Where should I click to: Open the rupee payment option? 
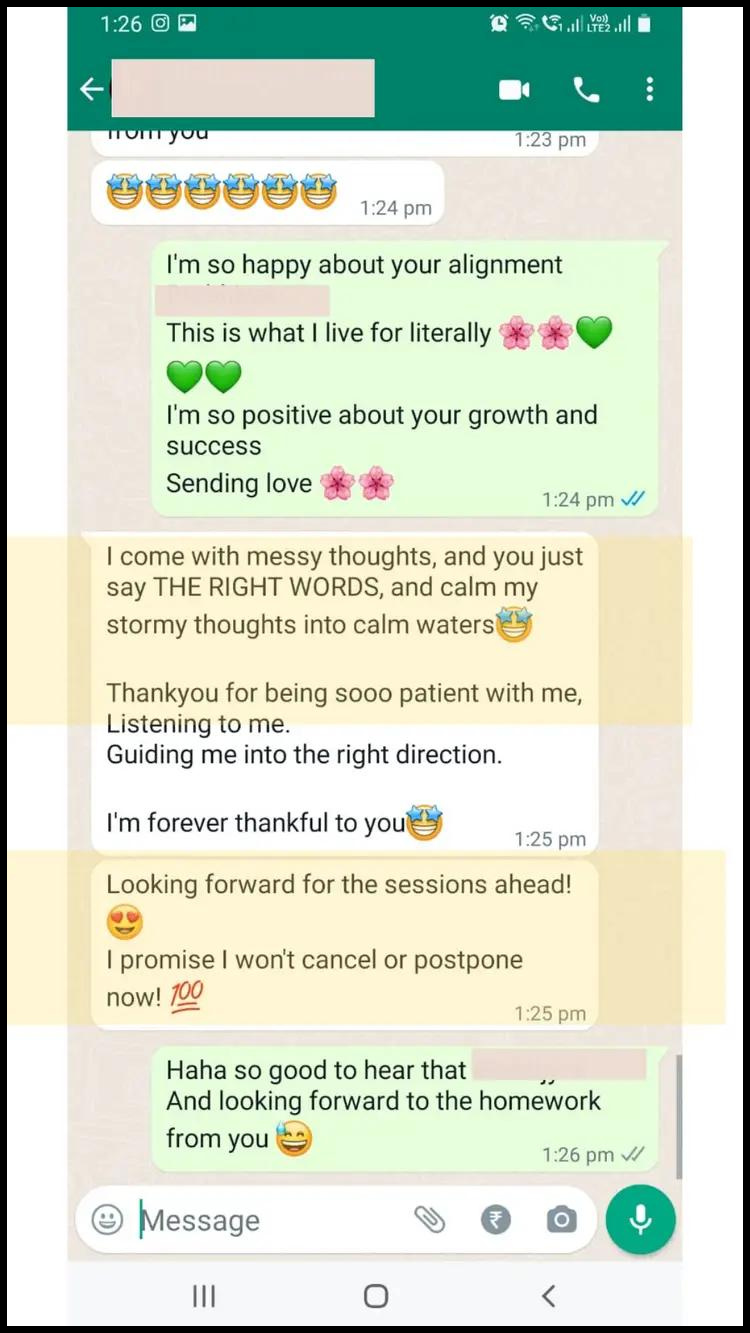point(495,1219)
